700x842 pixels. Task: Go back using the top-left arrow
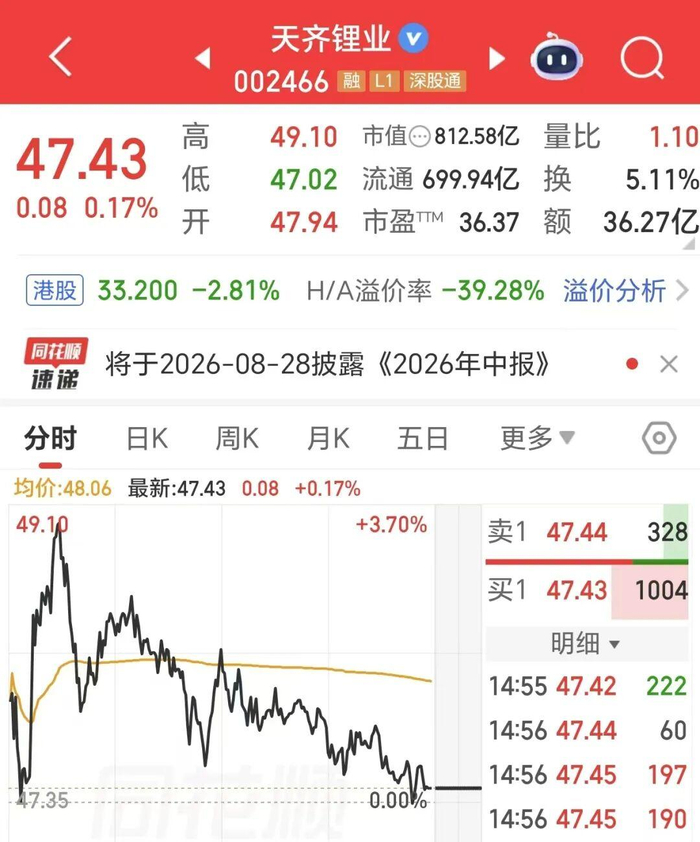click(61, 57)
